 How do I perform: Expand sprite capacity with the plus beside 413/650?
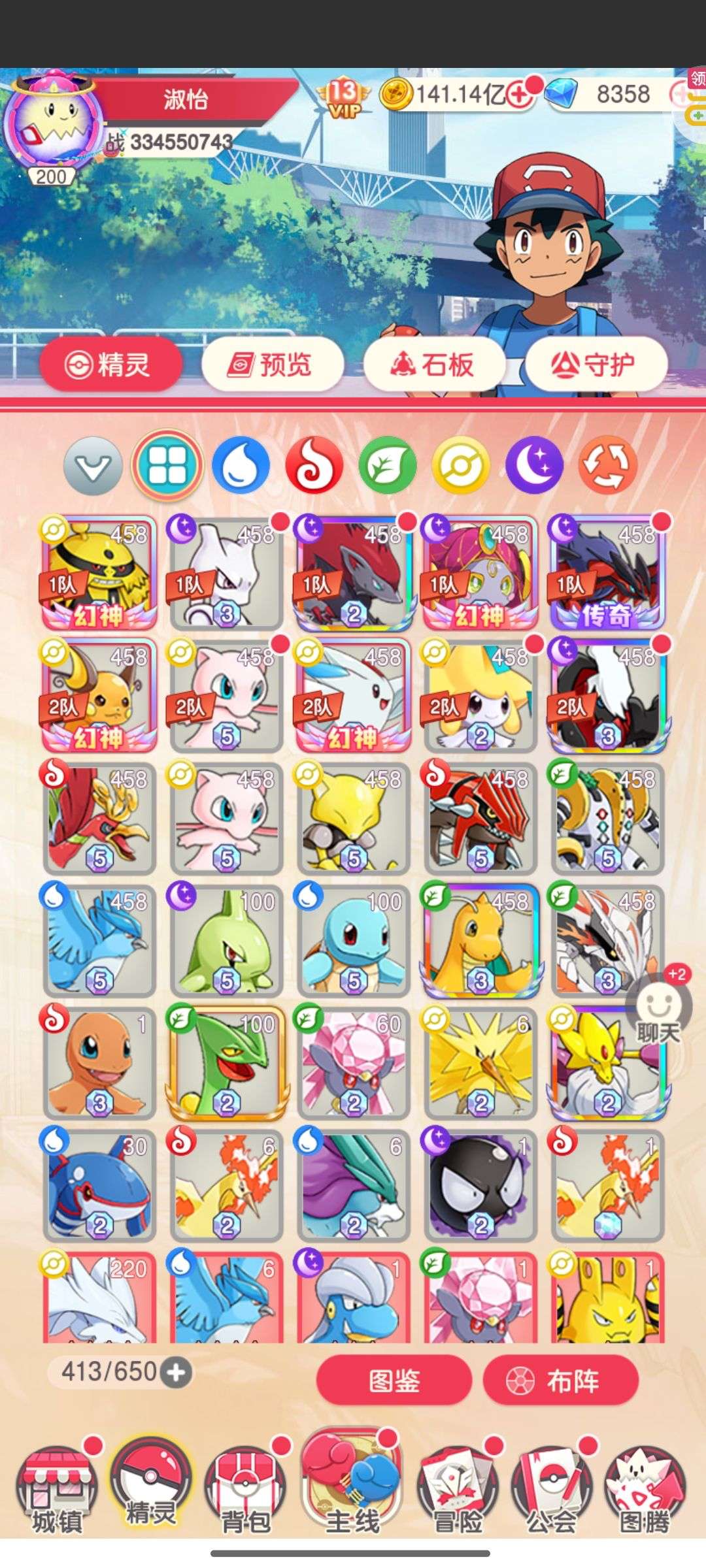click(x=176, y=1372)
